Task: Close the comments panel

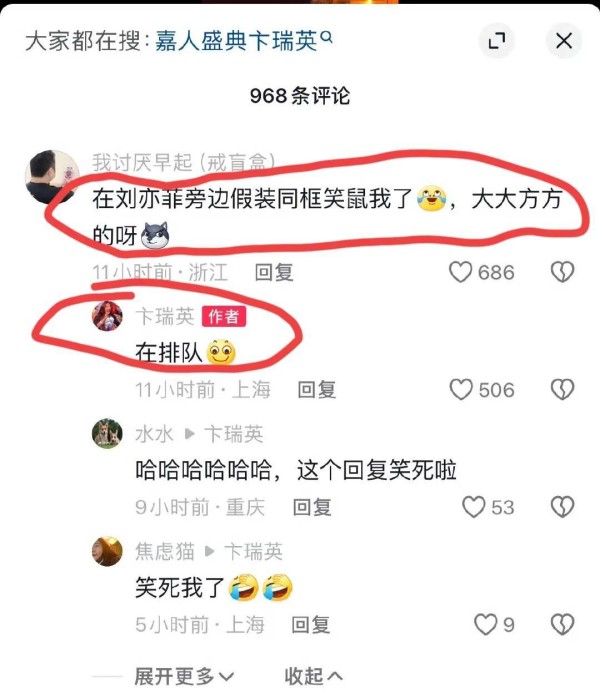Action: click(x=564, y=41)
